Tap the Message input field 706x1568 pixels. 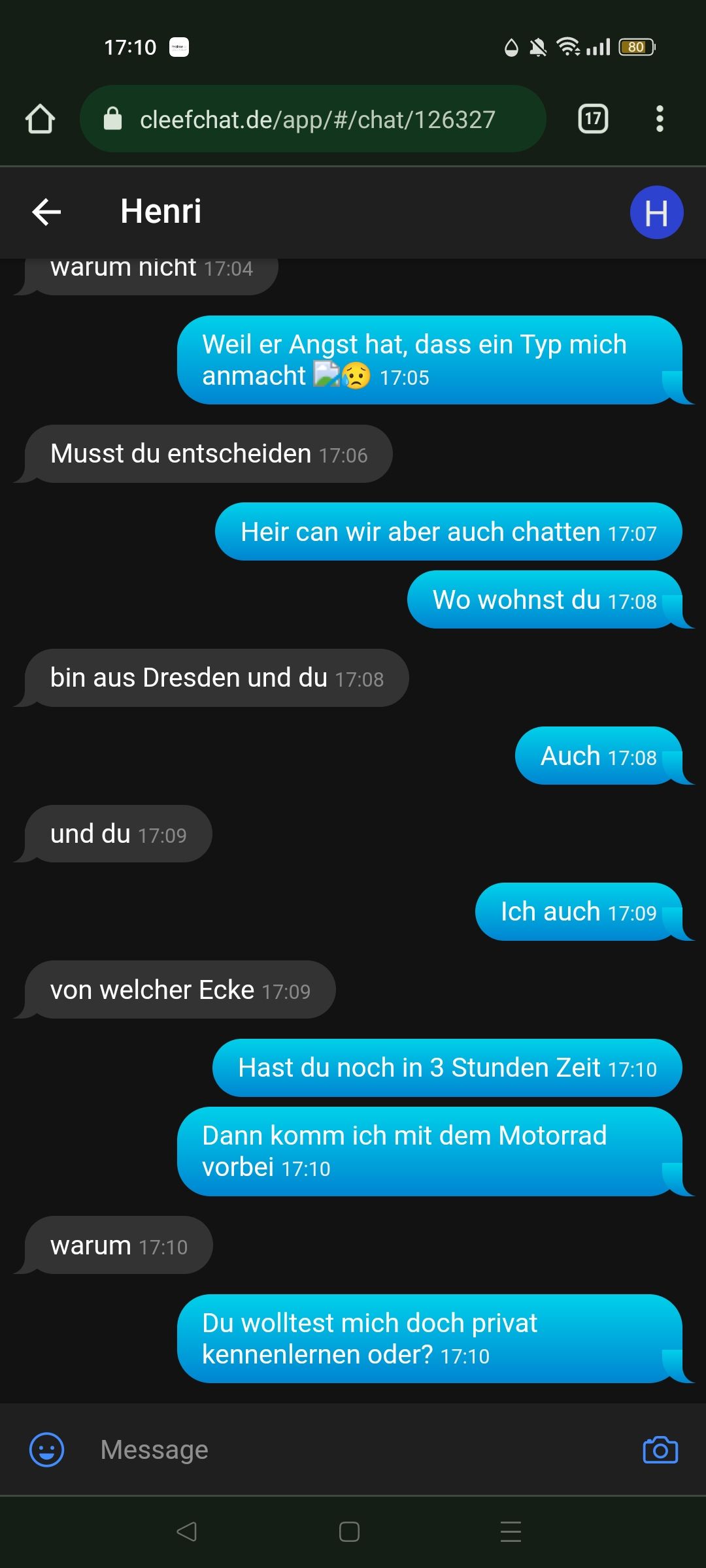click(353, 1450)
